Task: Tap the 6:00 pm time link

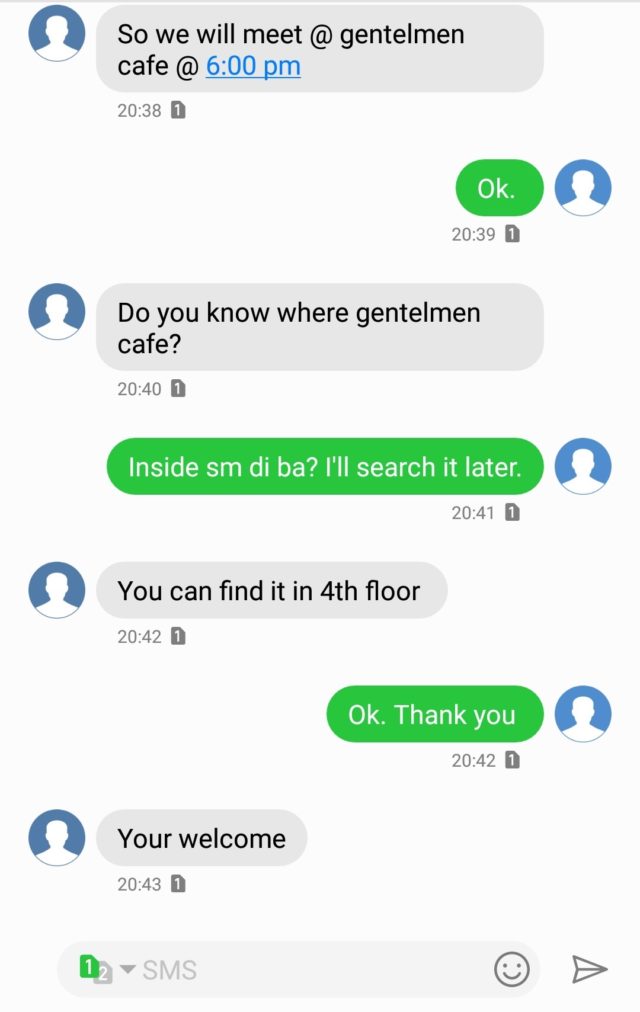Action: click(x=253, y=66)
